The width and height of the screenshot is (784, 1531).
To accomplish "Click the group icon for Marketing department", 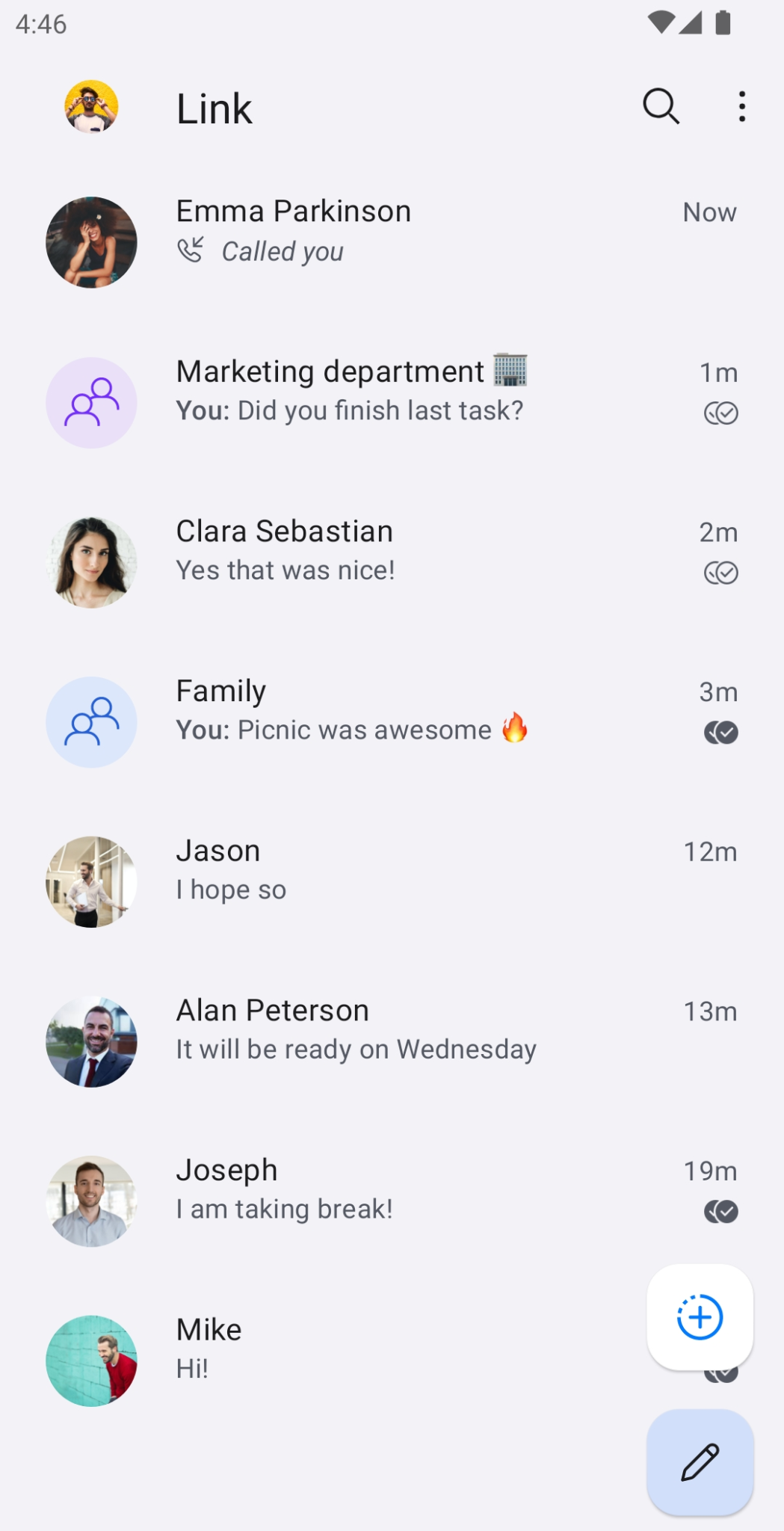I will (91, 402).
